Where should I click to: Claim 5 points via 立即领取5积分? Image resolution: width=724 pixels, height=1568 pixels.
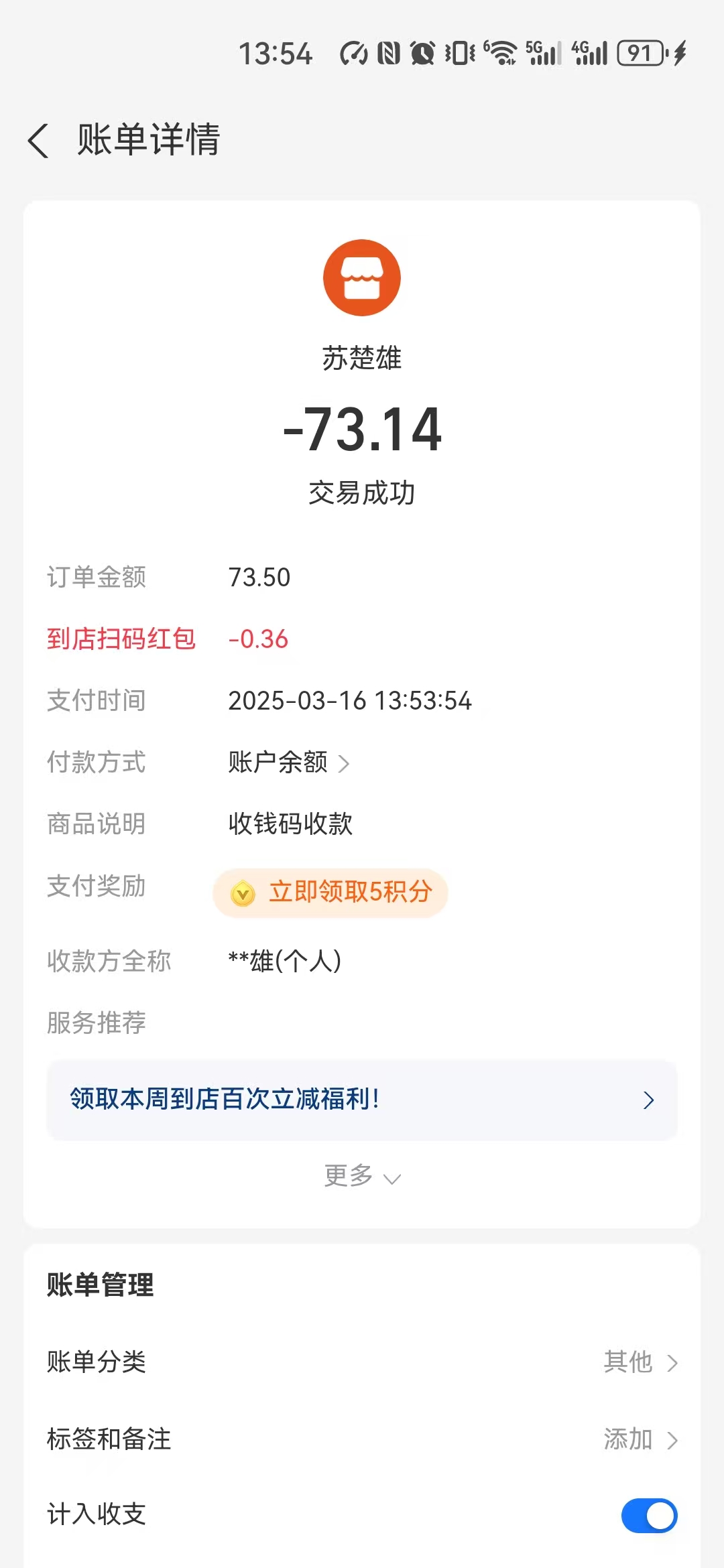tap(330, 893)
